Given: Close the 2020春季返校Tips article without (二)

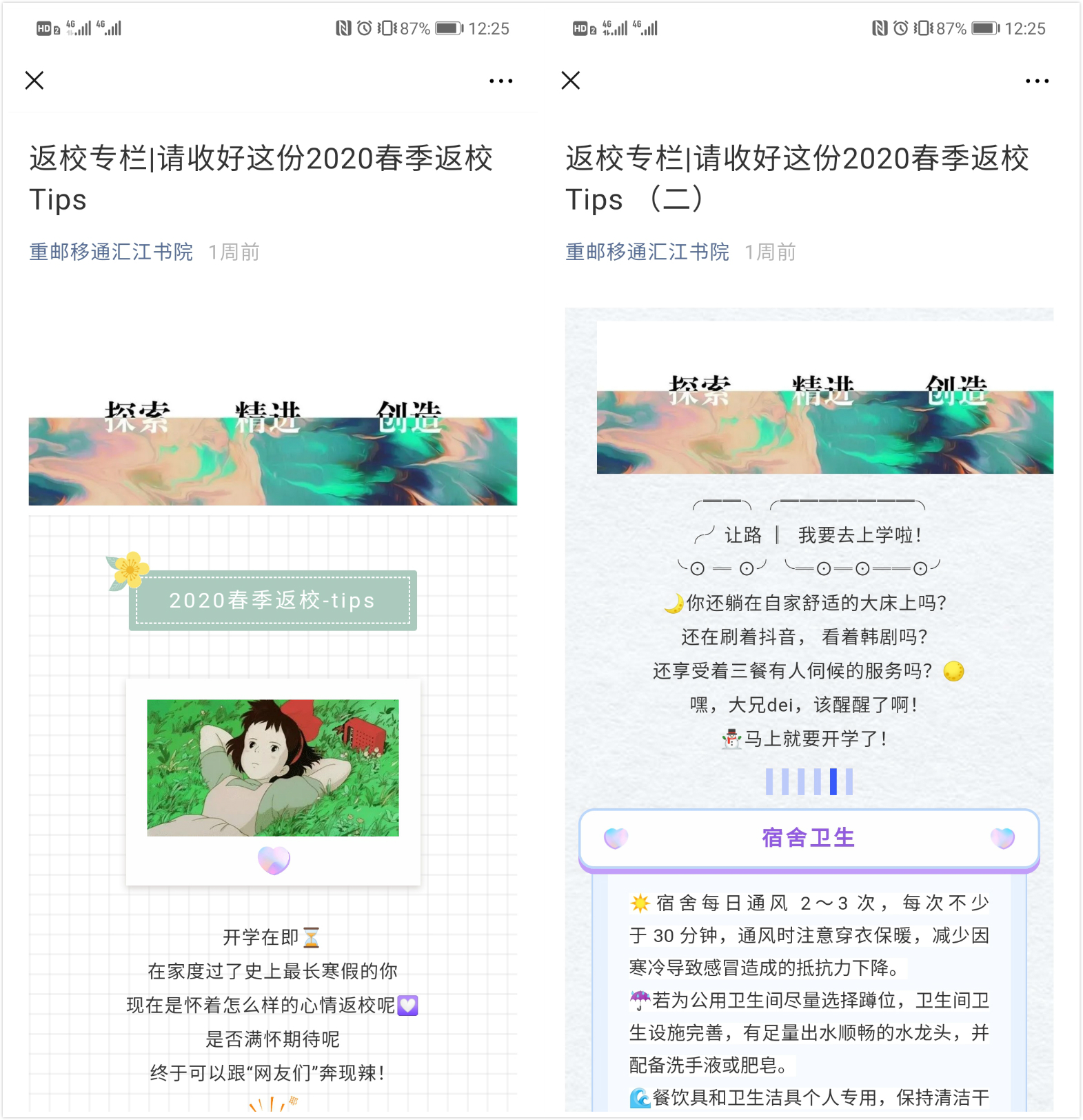Looking at the screenshot, I should pyautogui.click(x=34, y=81).
